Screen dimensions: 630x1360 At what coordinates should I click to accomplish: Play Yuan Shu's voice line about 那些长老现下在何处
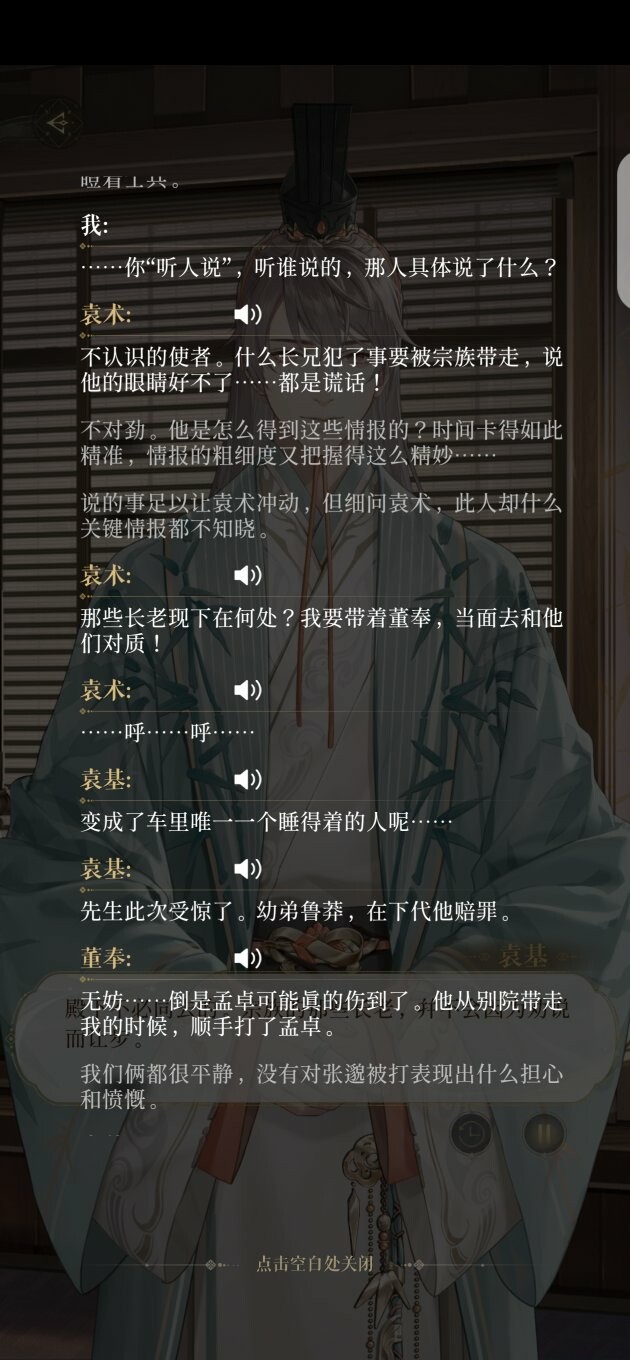(247, 575)
